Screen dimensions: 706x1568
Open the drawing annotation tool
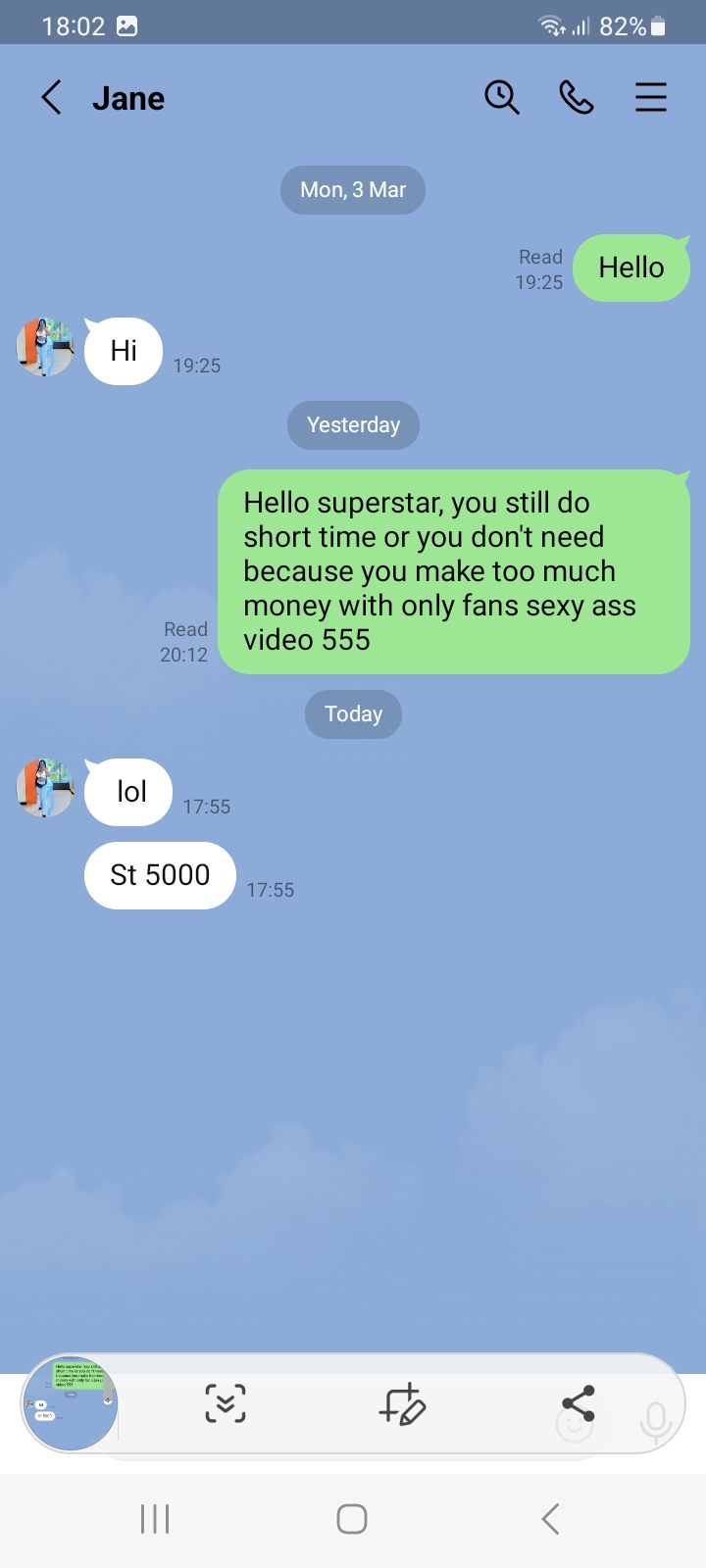point(404,1403)
